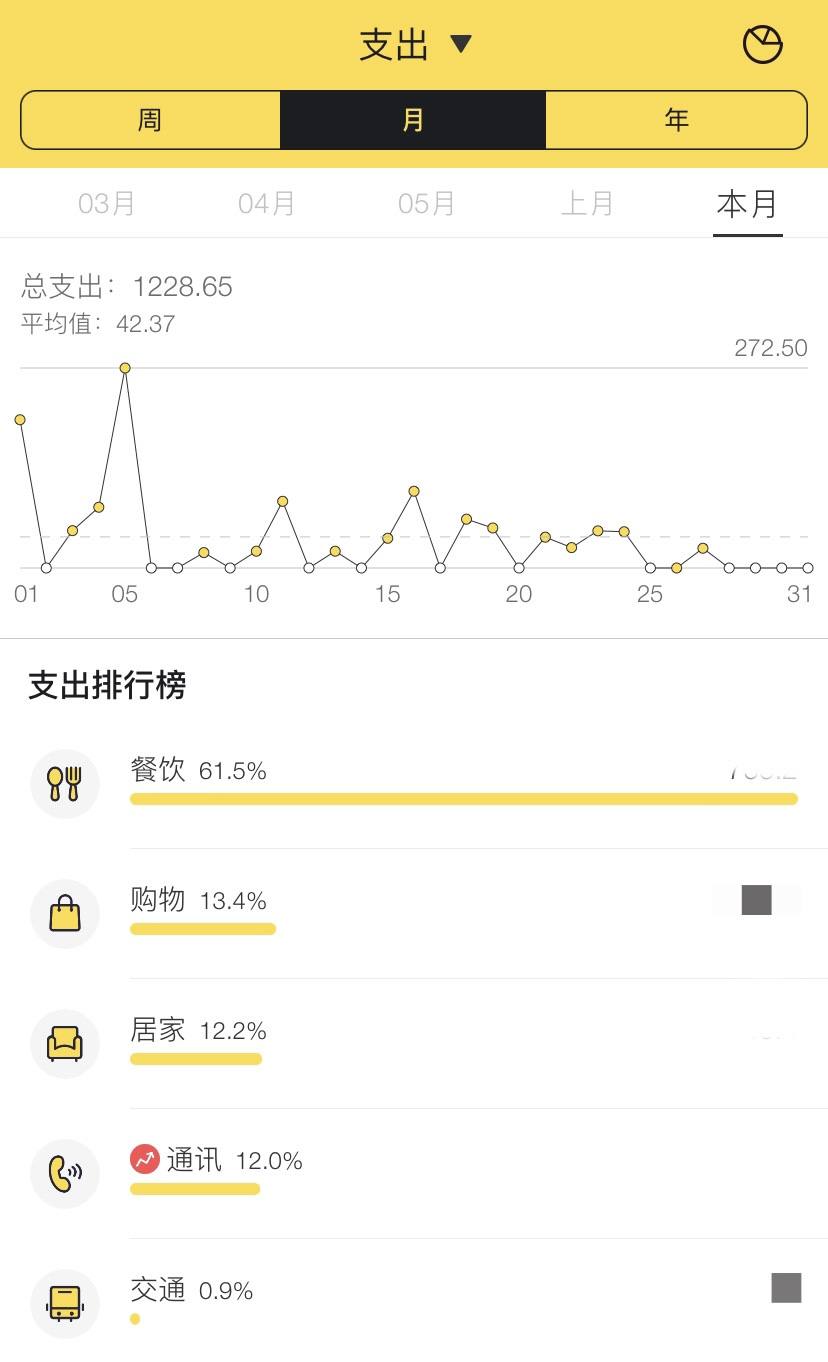Click the arrow next to 支出

(x=462, y=46)
